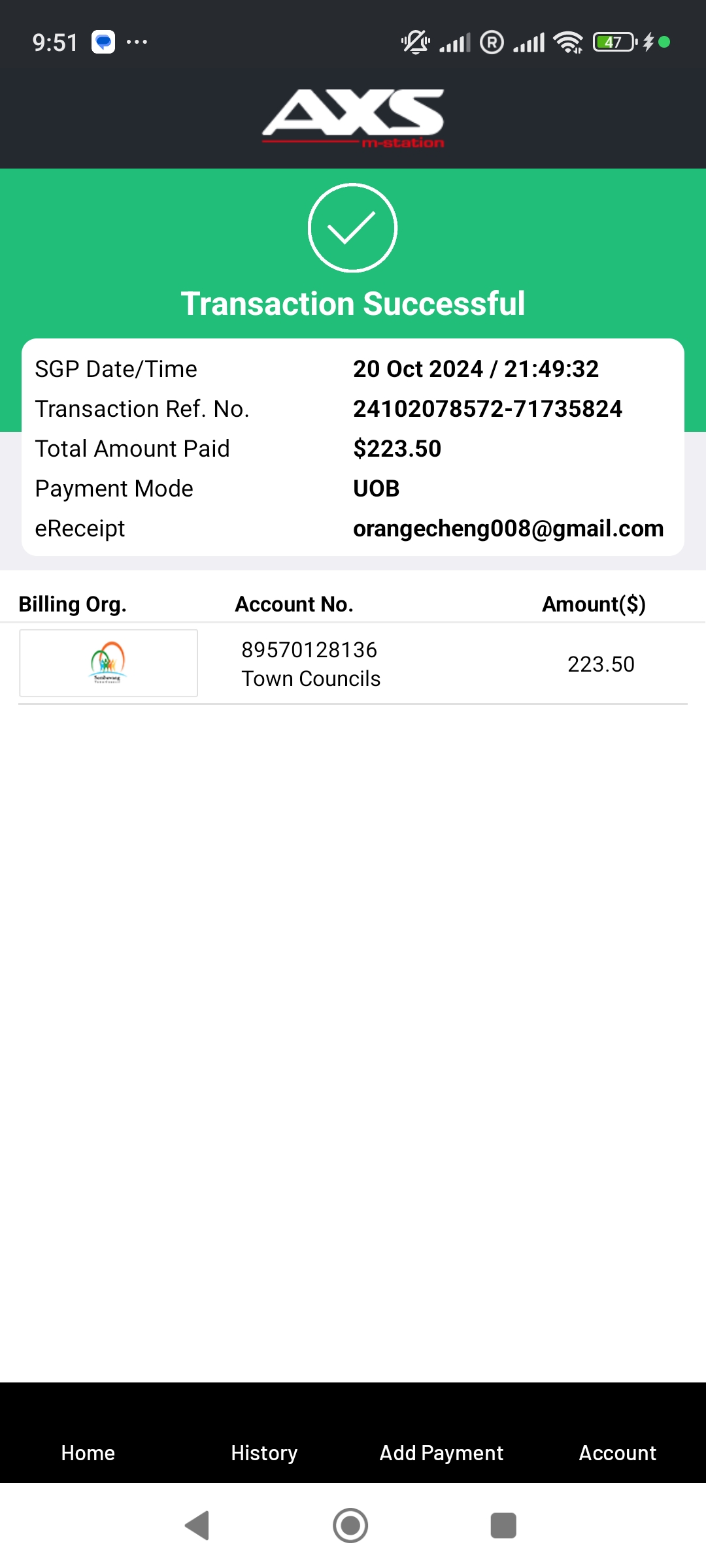Select Add Payment in bottom bar
Screen dimensions: 706x1568
441,1452
